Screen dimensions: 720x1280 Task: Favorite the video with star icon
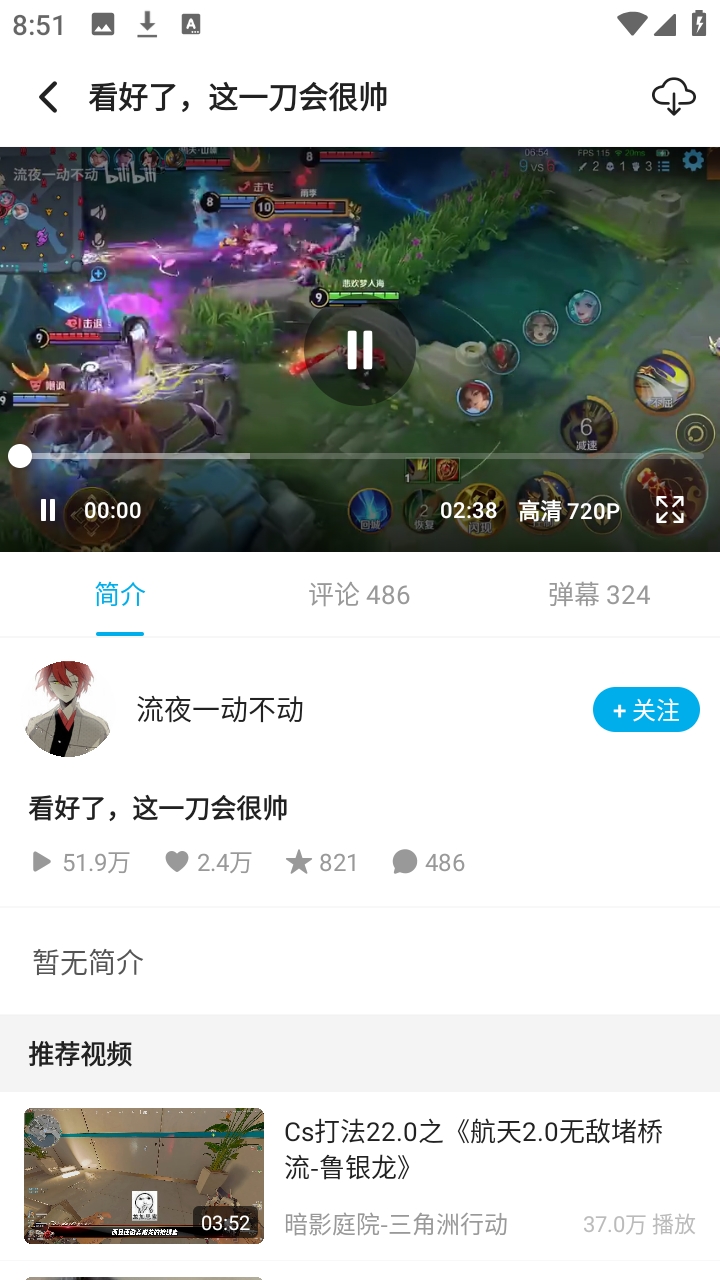click(x=299, y=862)
